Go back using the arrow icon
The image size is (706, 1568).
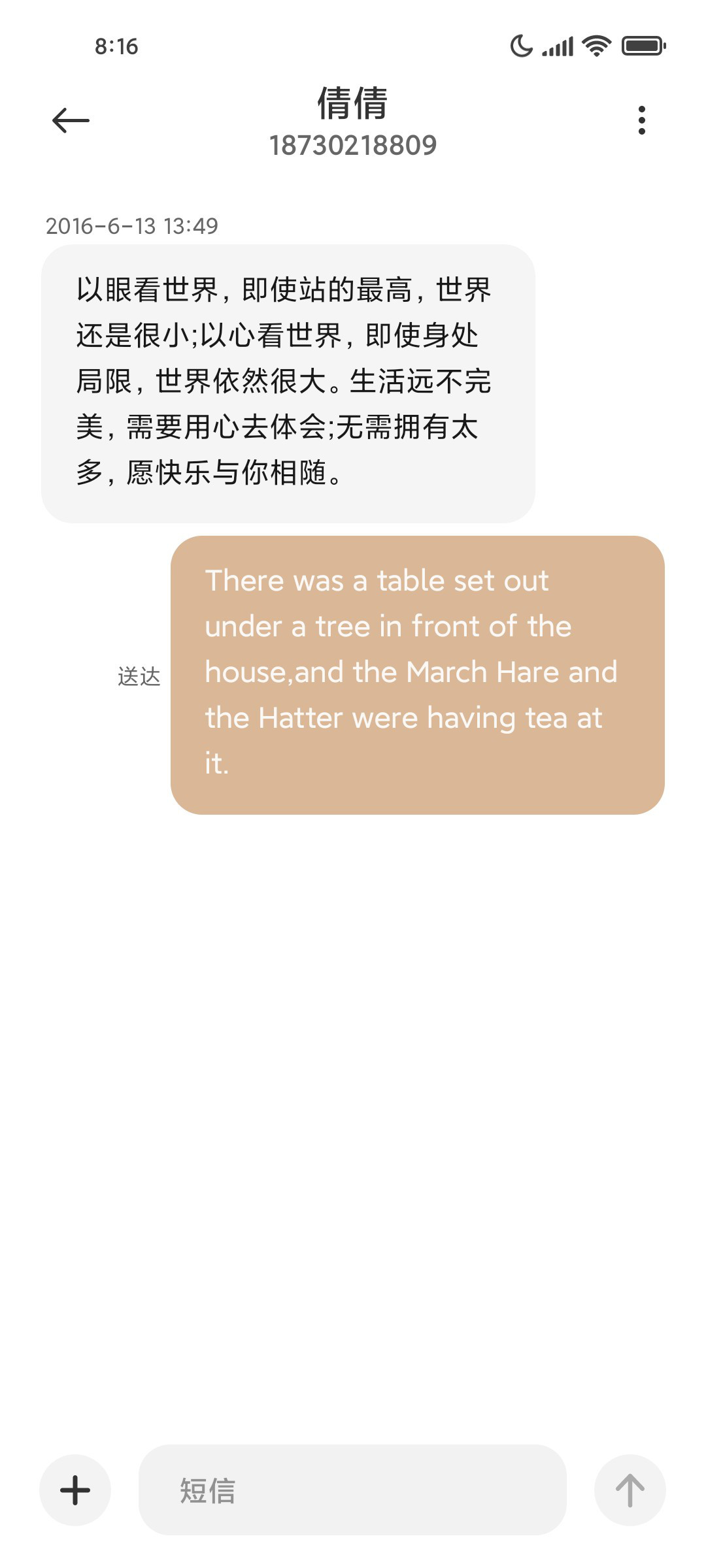pyautogui.click(x=71, y=120)
